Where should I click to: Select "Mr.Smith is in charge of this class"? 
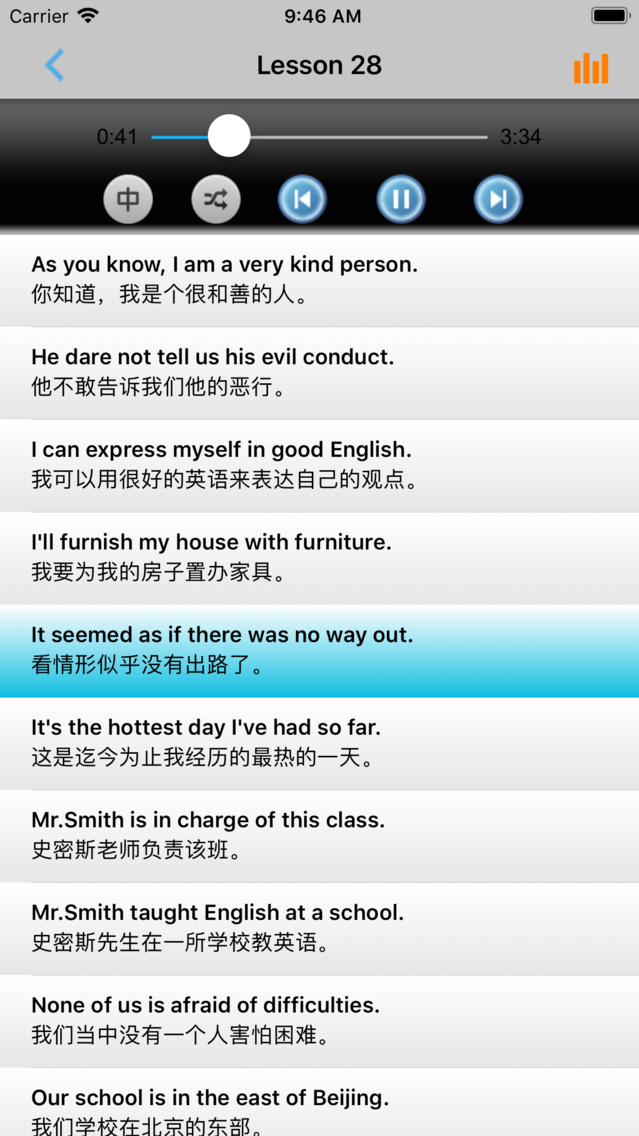pyautogui.click(x=319, y=835)
